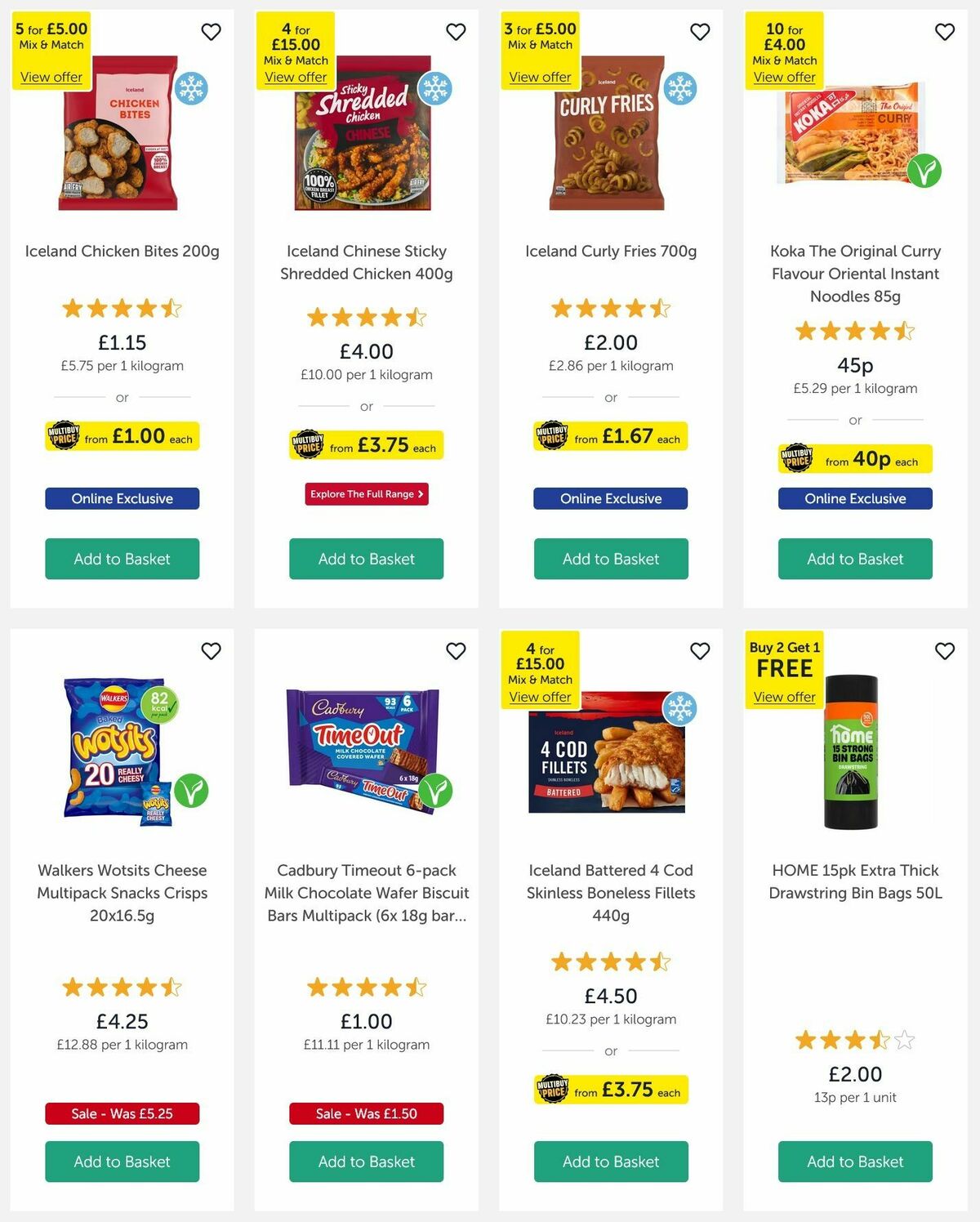This screenshot has width=980, height=1222.
Task: Click Explore The Full Range button
Action: [x=366, y=494]
